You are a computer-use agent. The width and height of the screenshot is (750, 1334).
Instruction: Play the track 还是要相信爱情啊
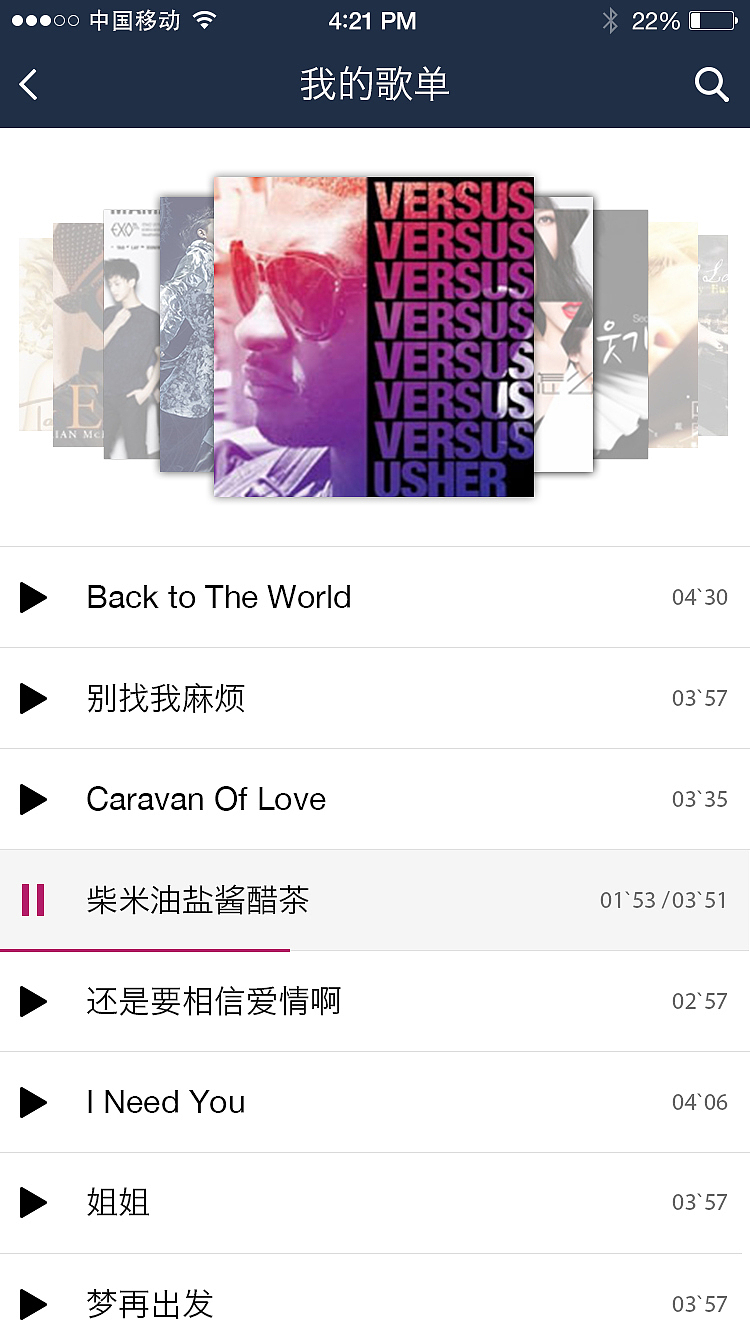coord(33,1002)
